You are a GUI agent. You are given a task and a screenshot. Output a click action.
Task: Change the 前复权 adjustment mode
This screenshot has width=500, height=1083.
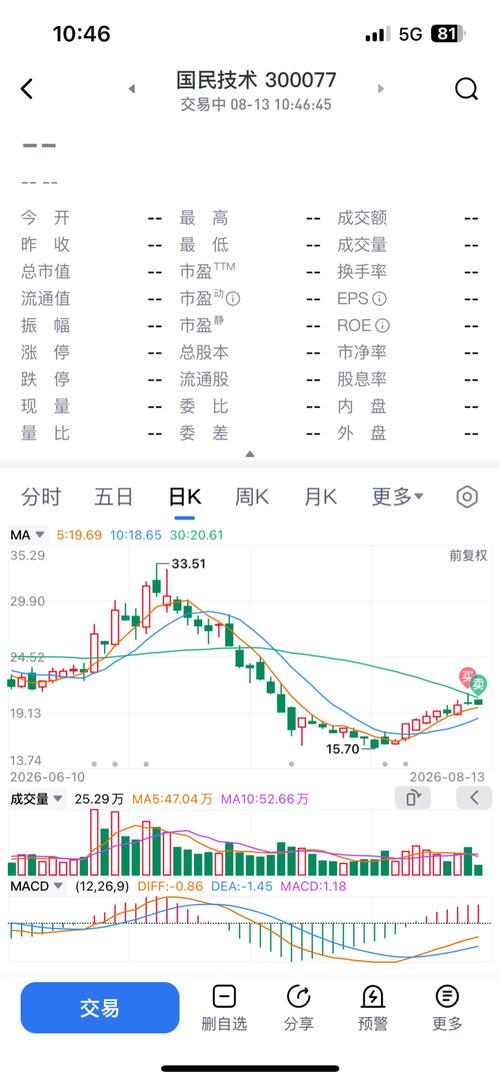pos(468,556)
